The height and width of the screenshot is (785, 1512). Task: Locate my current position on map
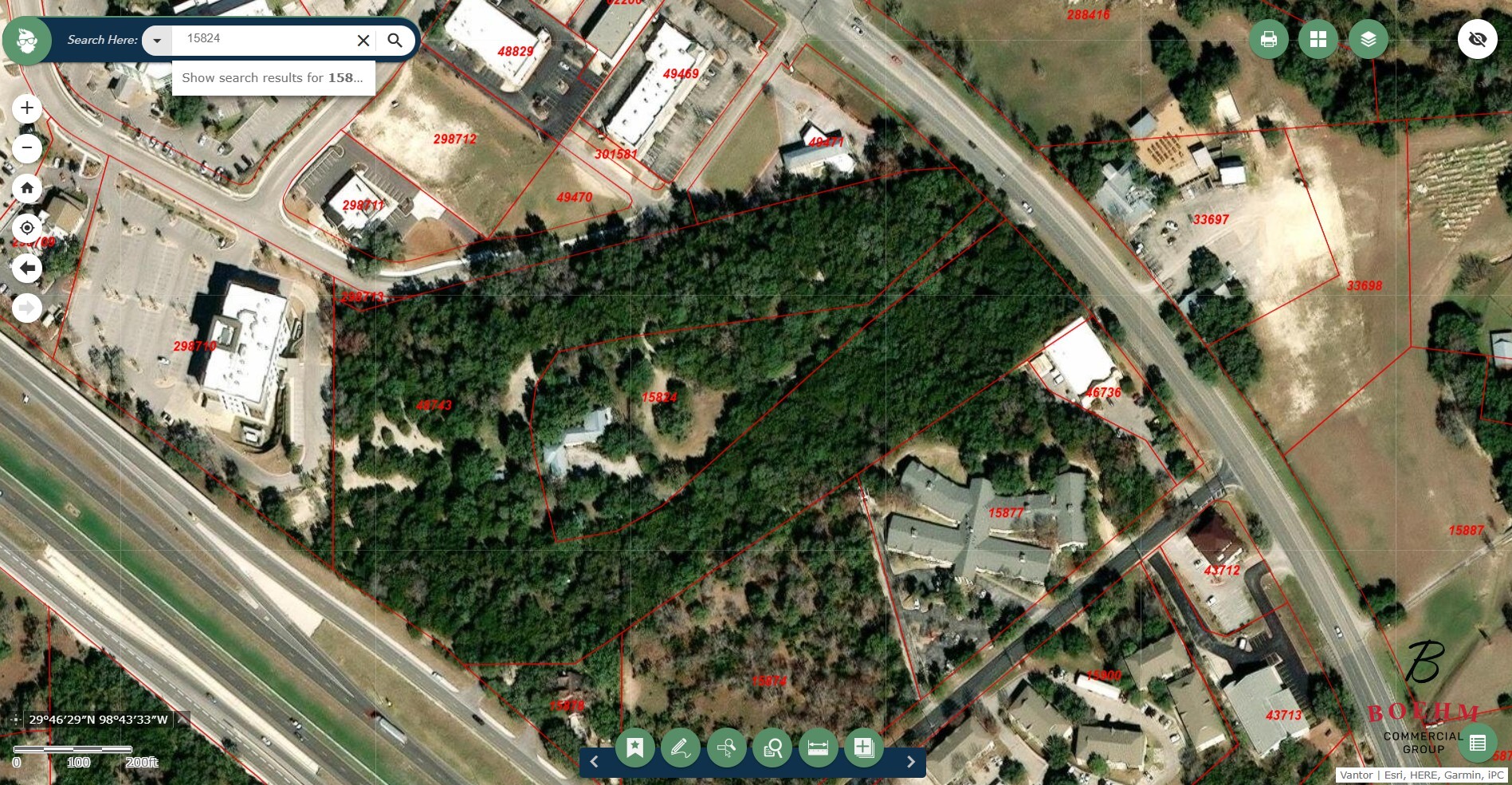[27, 228]
